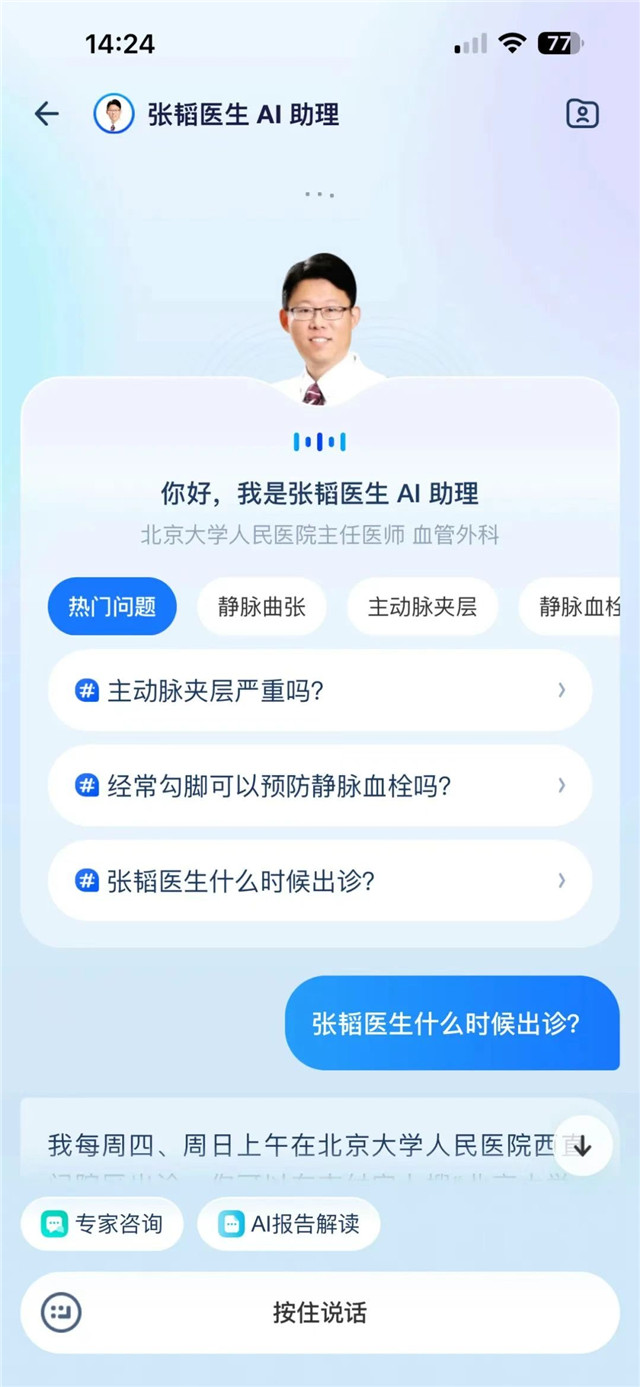This screenshot has width=640, height=1387.
Task: Switch to the 静脉曲张 topic chip
Action: coord(262,607)
